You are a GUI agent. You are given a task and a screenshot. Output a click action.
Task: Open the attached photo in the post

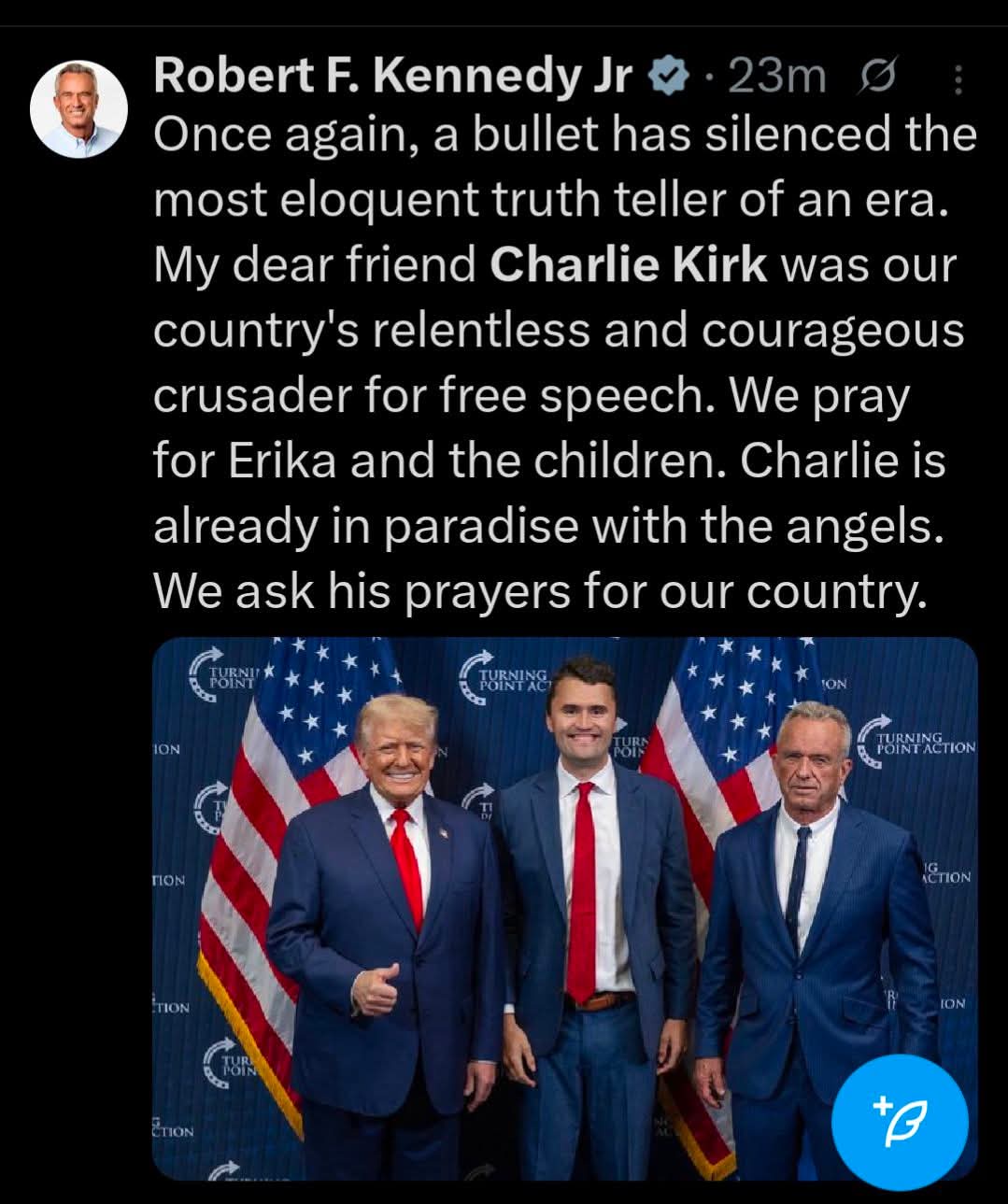pyautogui.click(x=564, y=906)
